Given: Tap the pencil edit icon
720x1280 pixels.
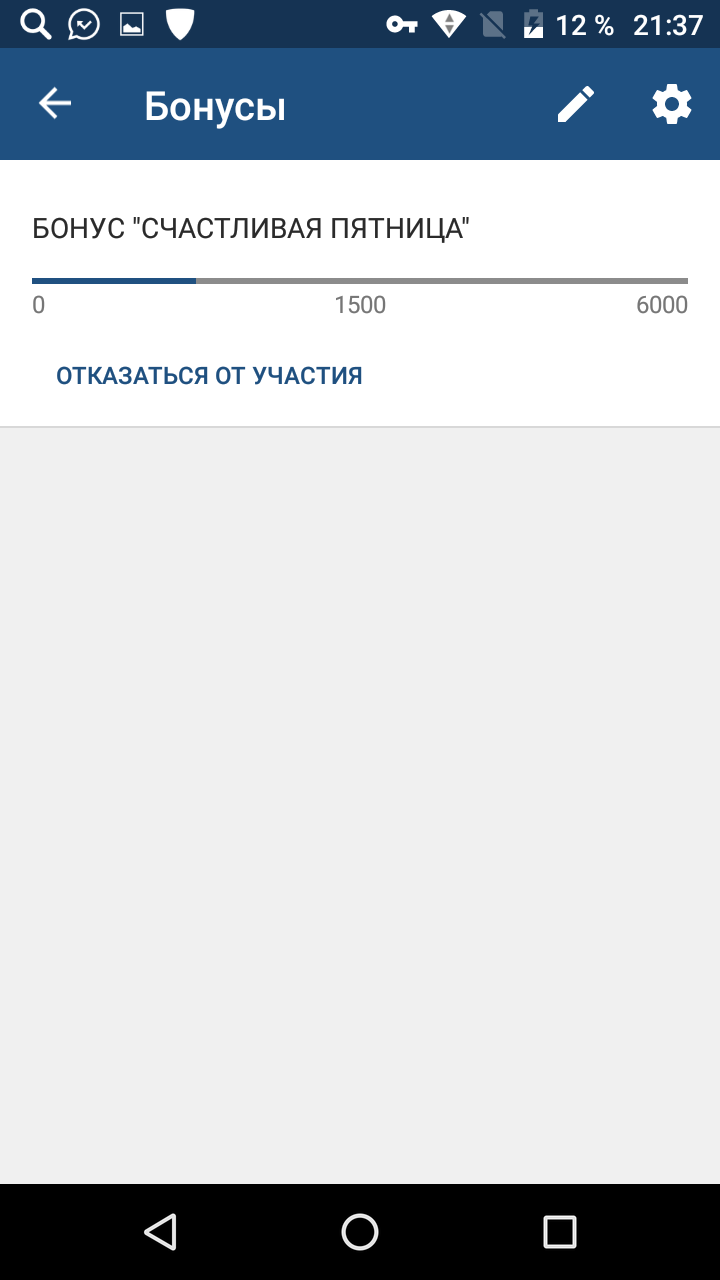Looking at the screenshot, I should (x=575, y=104).
